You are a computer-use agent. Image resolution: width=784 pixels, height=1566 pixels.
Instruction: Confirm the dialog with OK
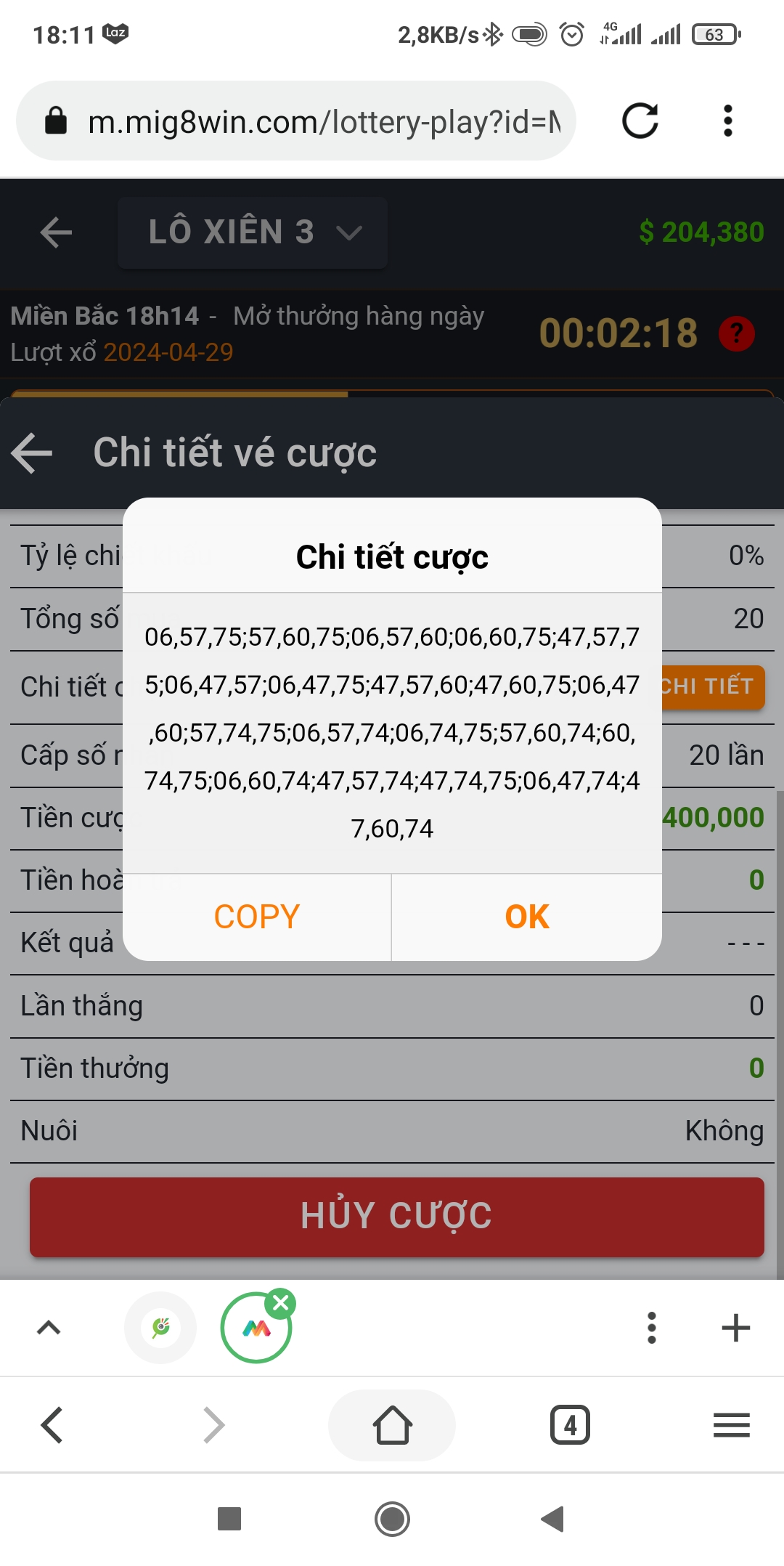pos(527,917)
